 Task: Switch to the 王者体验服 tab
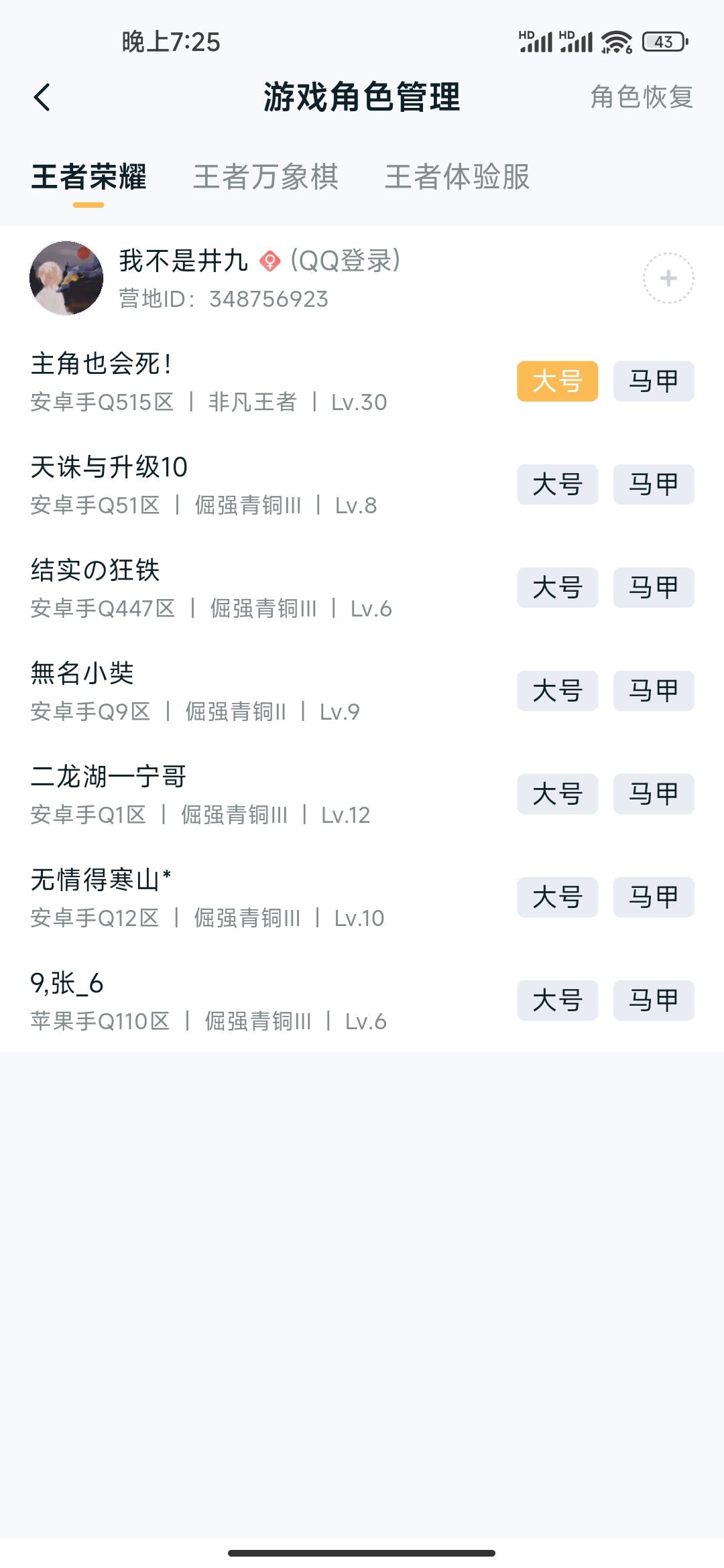(458, 176)
